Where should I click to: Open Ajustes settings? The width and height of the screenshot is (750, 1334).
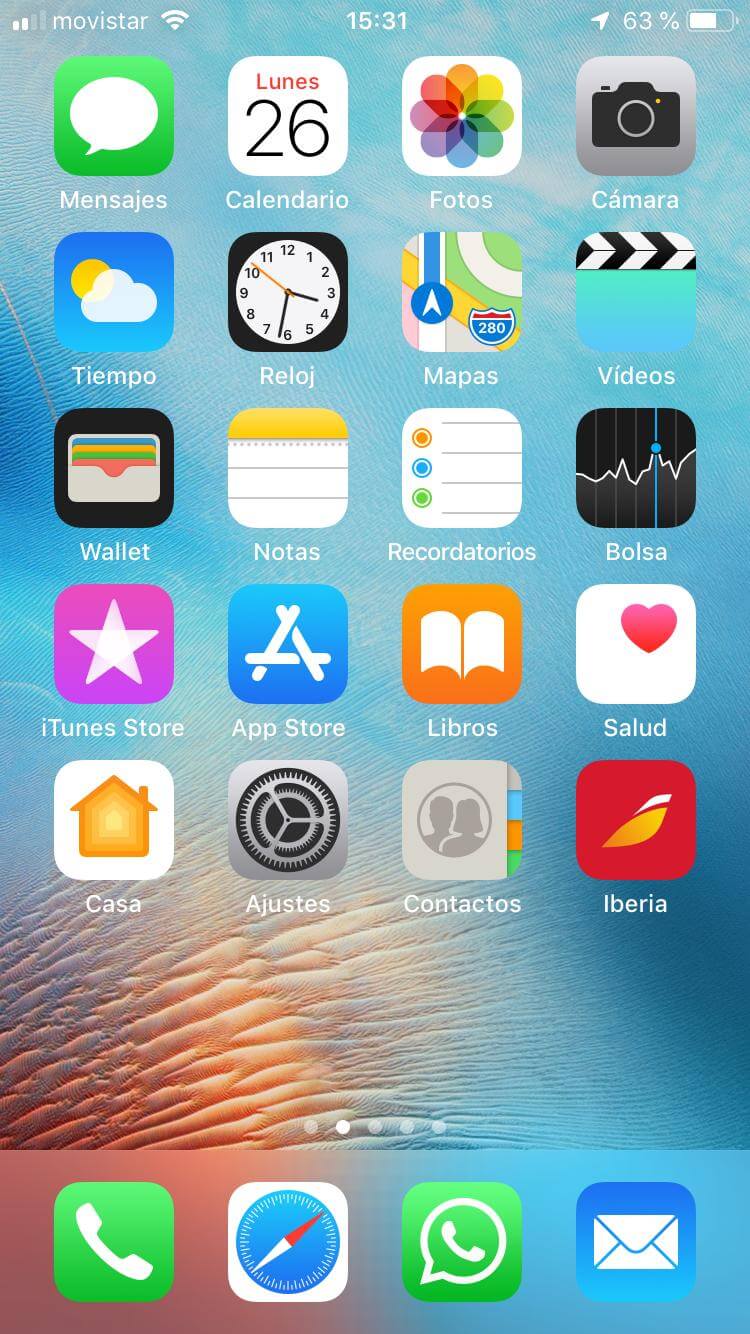coord(288,820)
